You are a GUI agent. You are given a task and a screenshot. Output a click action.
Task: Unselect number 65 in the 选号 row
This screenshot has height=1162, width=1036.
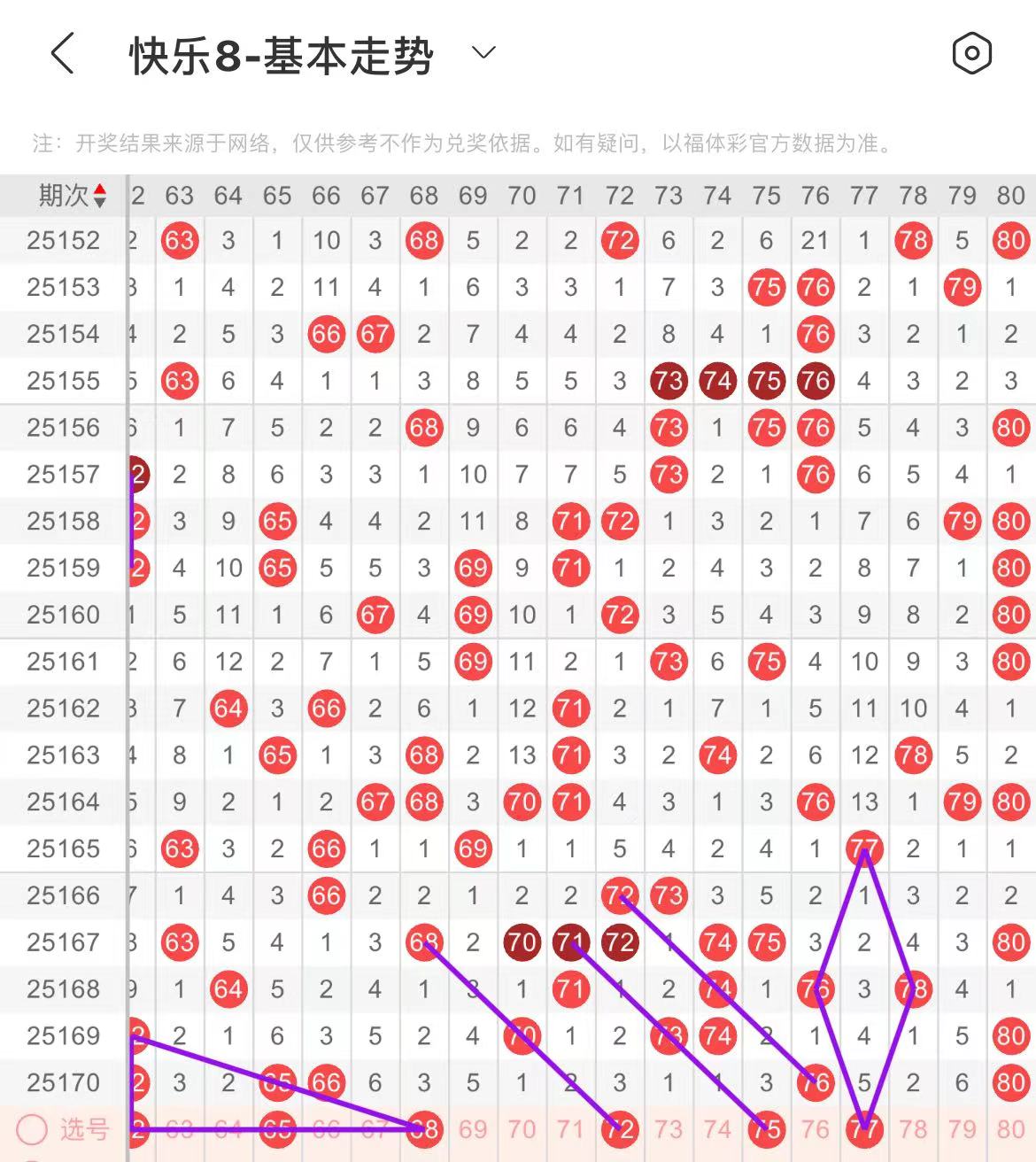pyautogui.click(x=277, y=1129)
